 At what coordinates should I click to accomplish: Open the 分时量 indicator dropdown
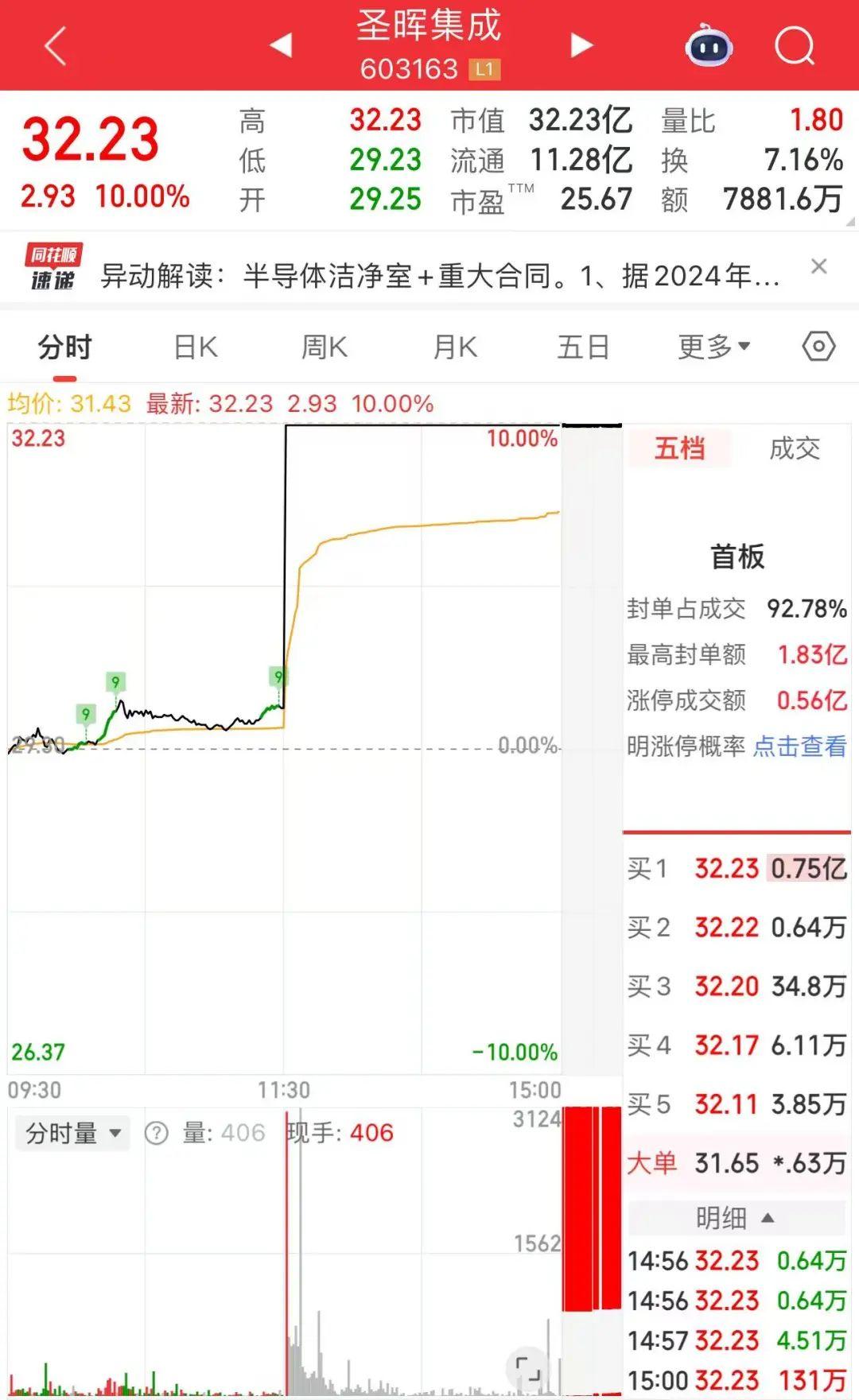pyautogui.click(x=73, y=1132)
